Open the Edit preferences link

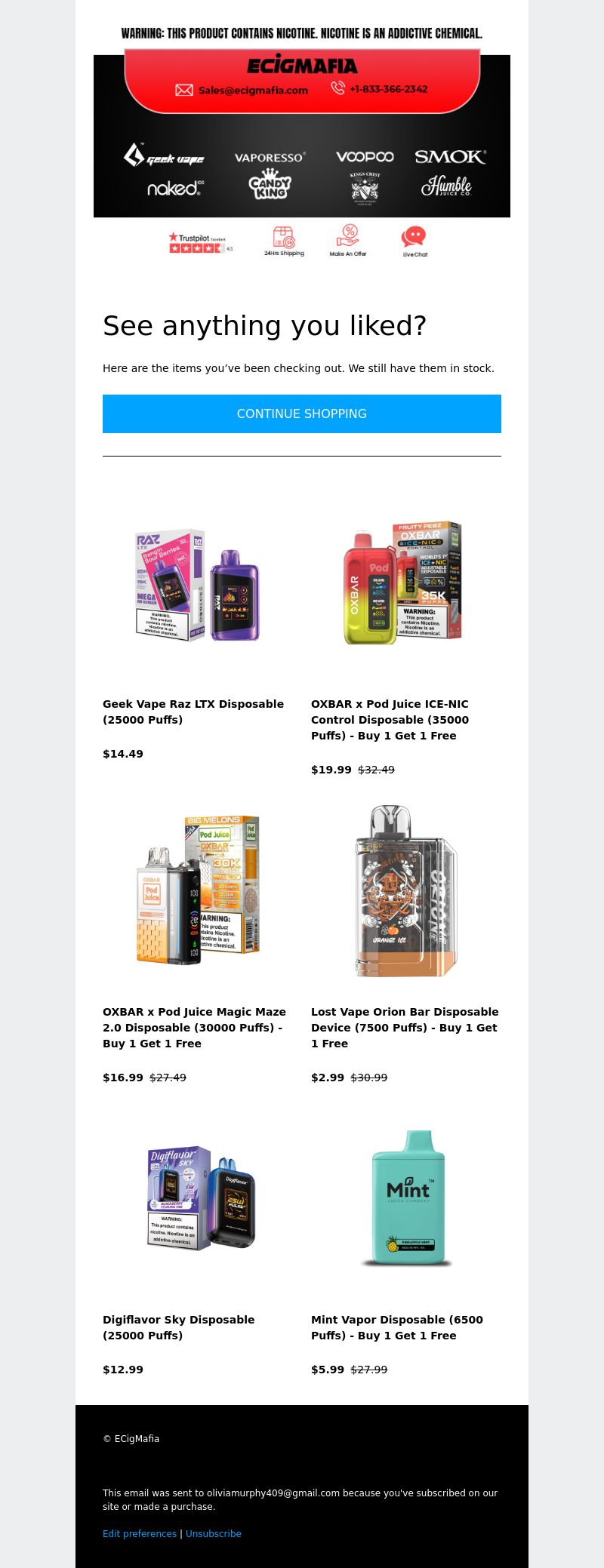140,1533
